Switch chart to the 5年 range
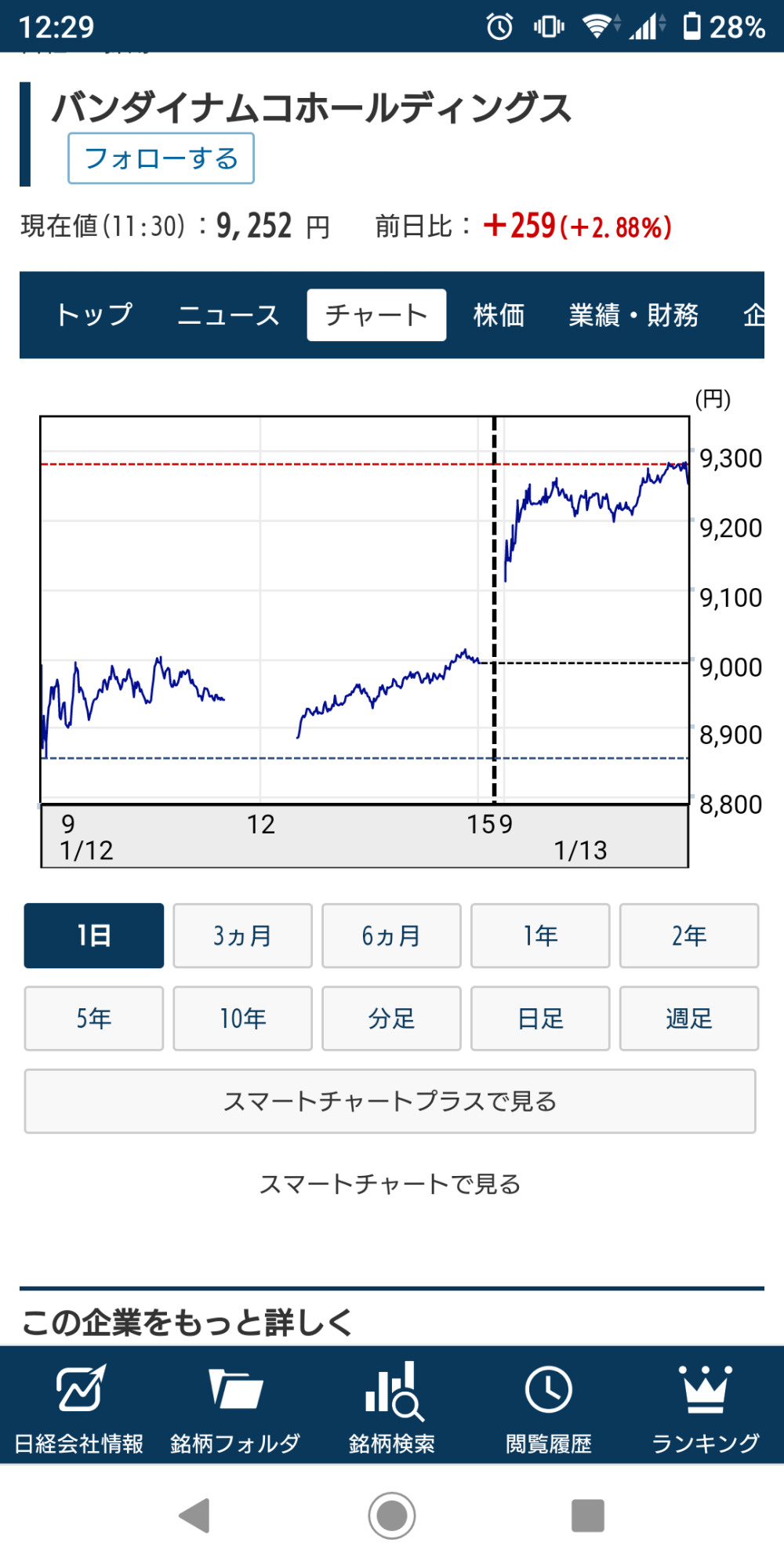The width and height of the screenshot is (784, 1568). point(94,1018)
